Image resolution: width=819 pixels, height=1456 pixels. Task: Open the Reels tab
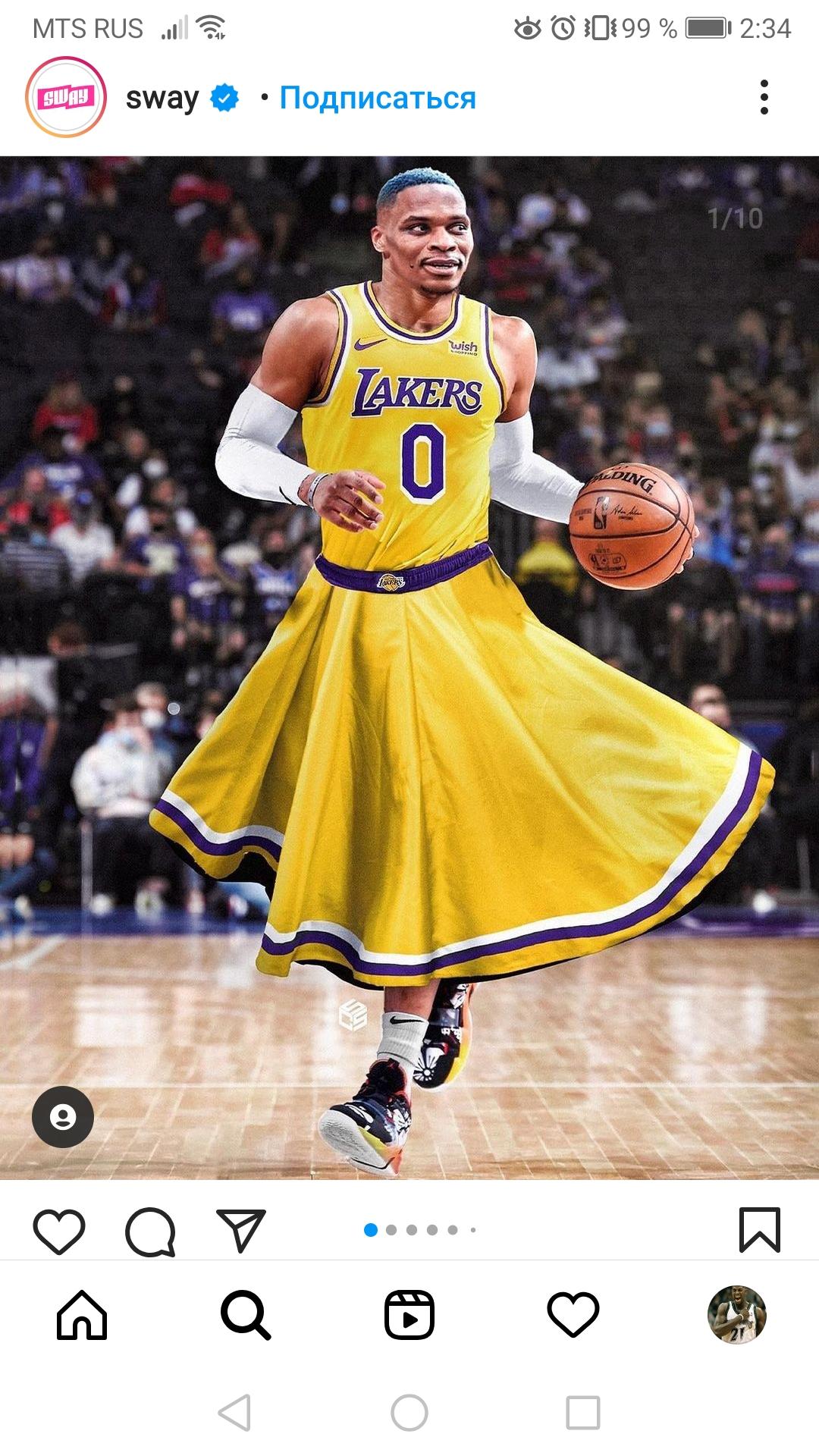pyautogui.click(x=409, y=1315)
